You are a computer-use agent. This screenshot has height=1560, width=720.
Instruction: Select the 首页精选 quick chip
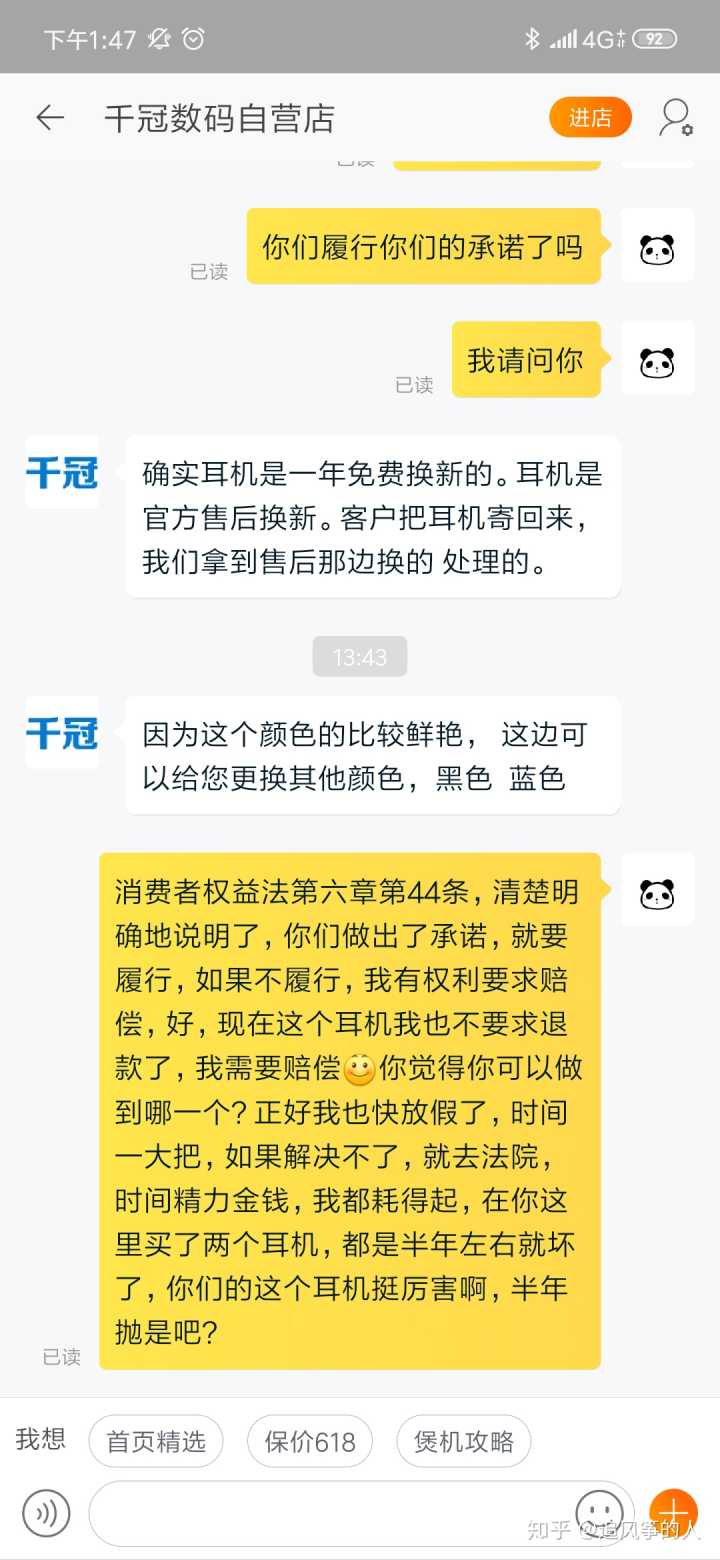[156, 1441]
